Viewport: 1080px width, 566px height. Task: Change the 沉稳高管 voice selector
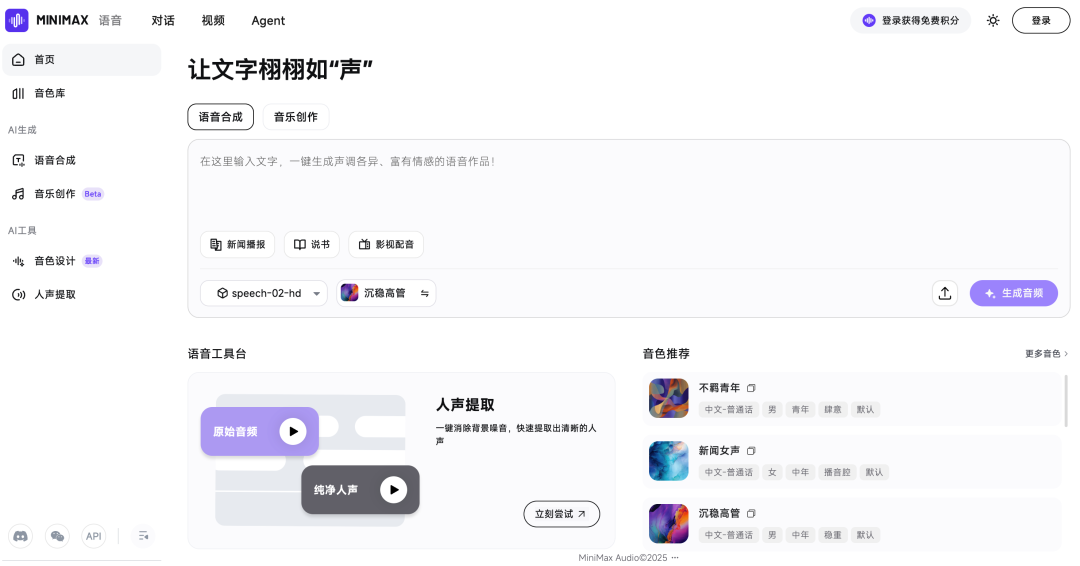pos(386,293)
